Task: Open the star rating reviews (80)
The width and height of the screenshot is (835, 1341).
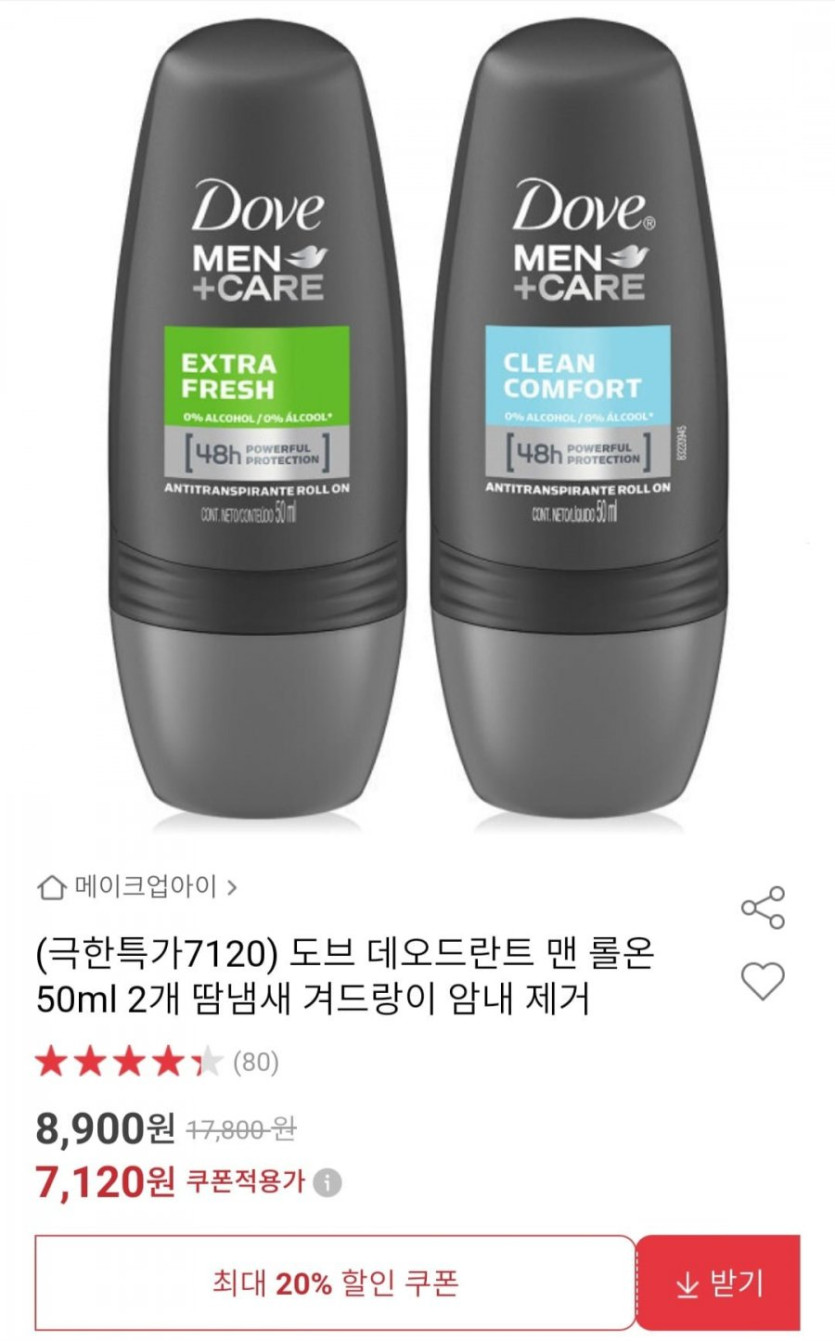Action: click(x=156, y=1062)
